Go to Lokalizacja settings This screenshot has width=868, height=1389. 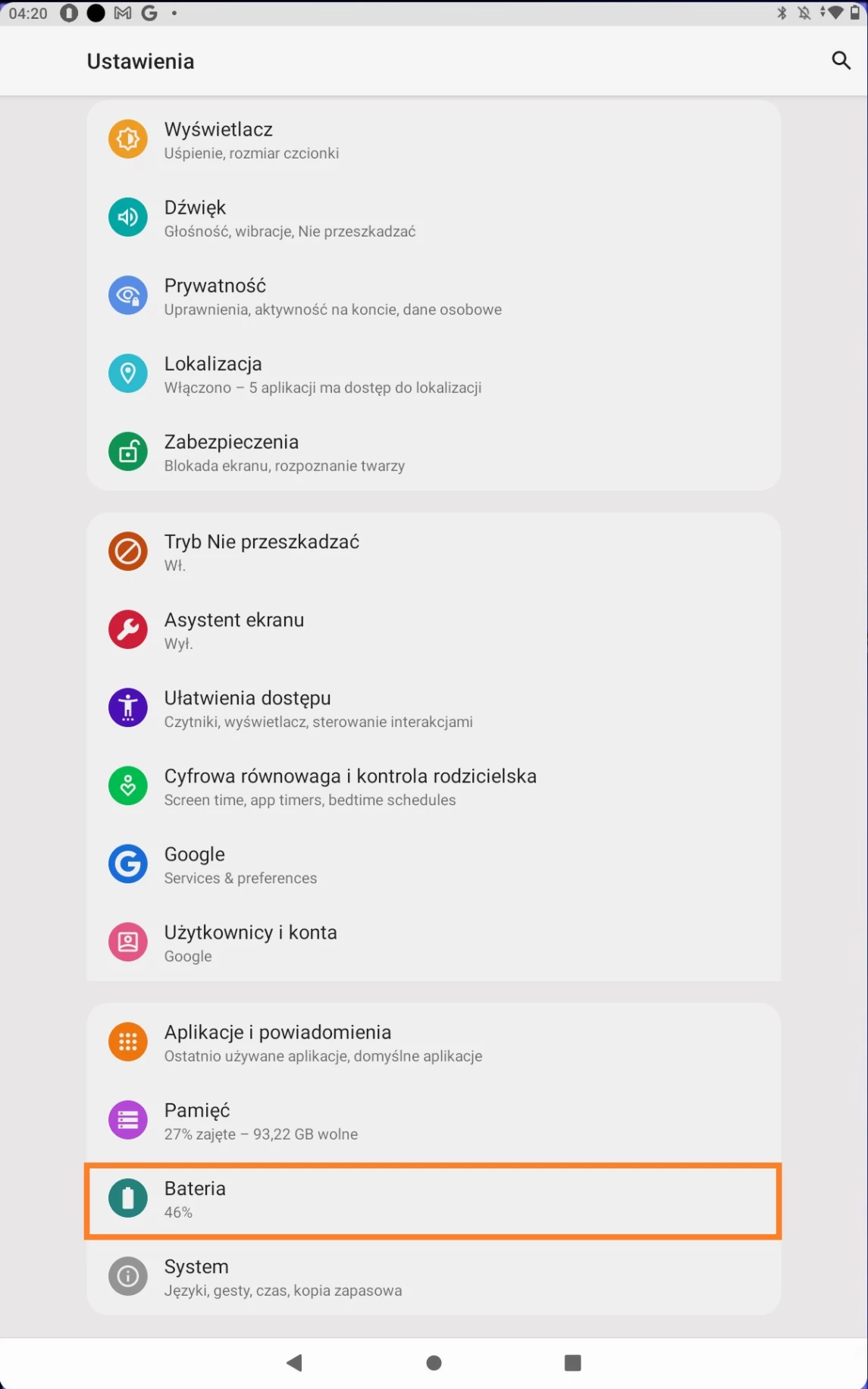[432, 375]
